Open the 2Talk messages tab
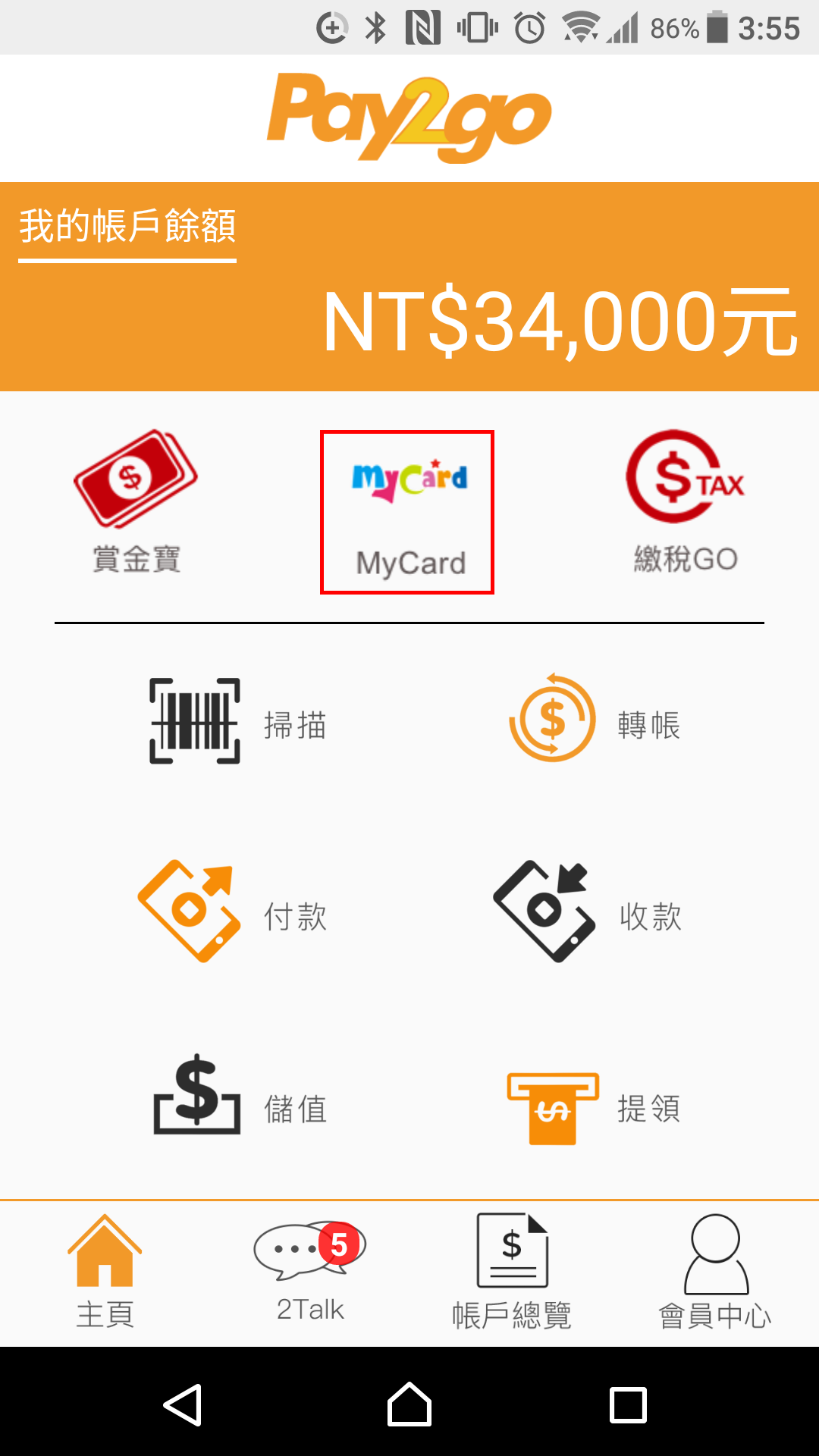This screenshot has width=819, height=1456. click(x=310, y=1272)
